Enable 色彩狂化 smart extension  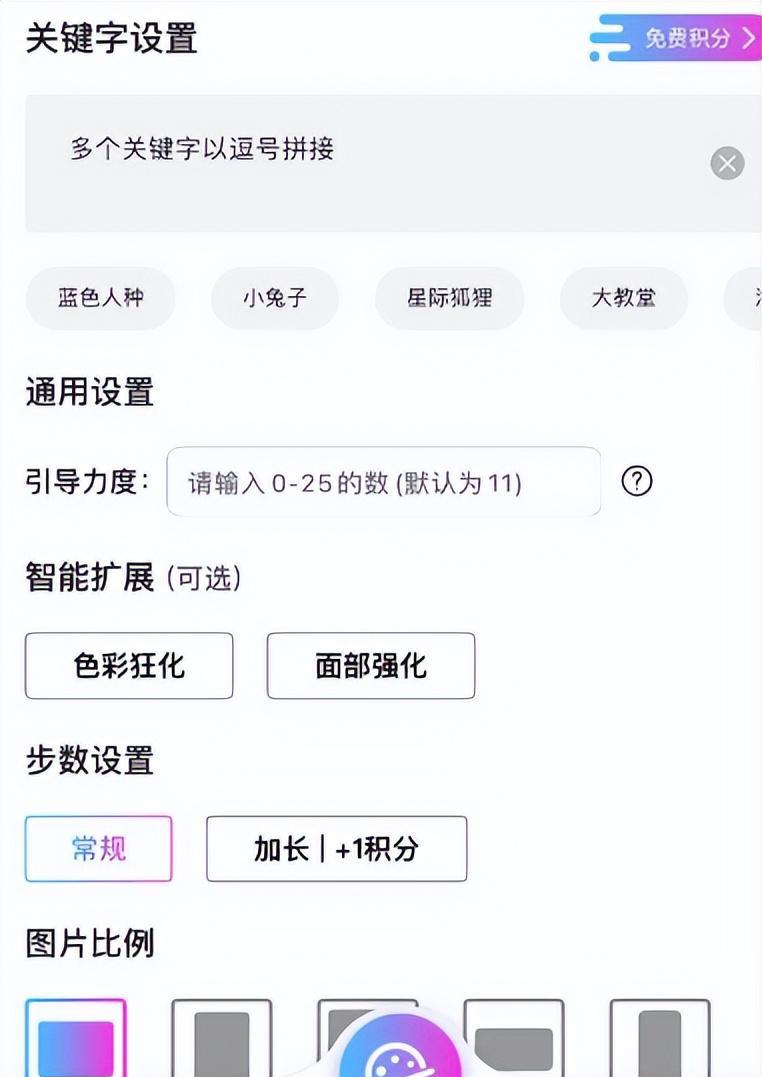coord(129,665)
